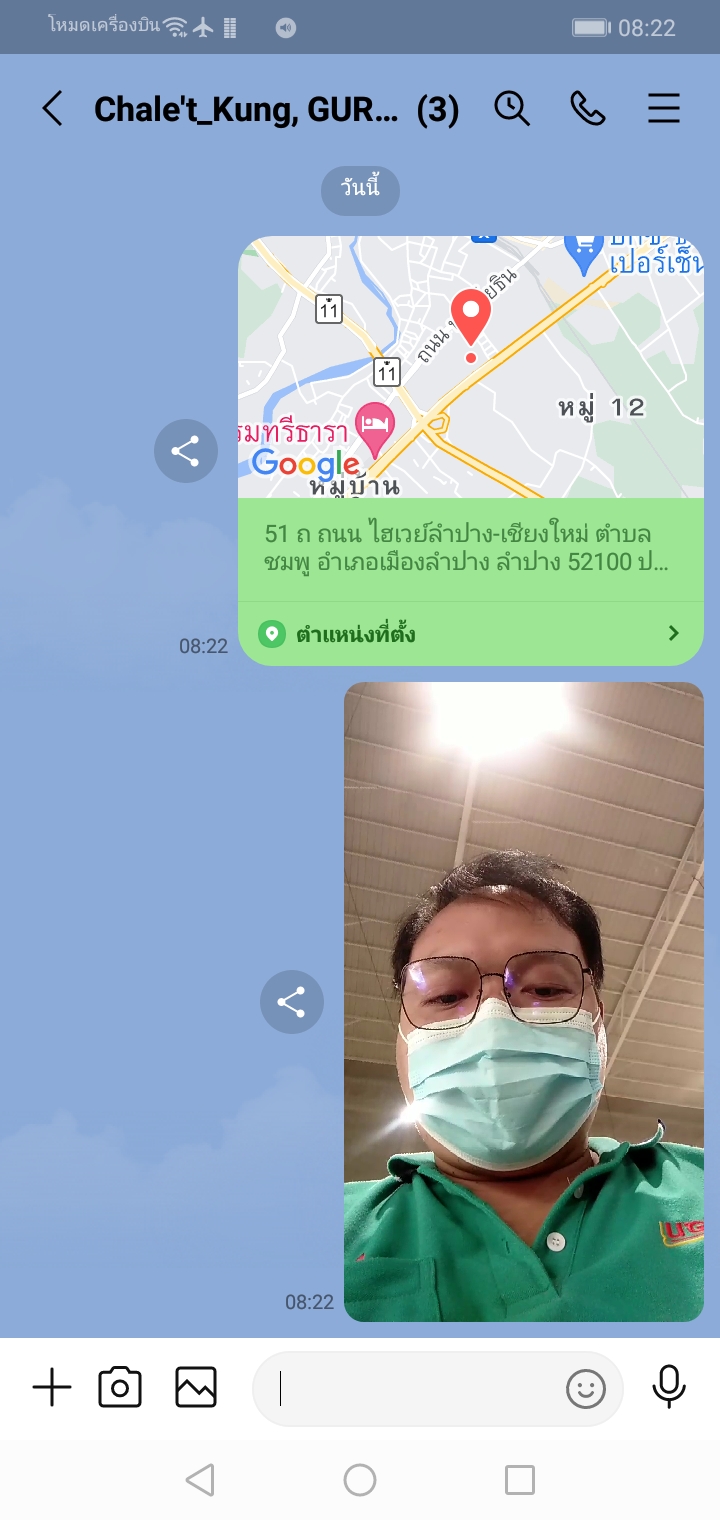Pick an image from the gallery

tap(196, 1388)
